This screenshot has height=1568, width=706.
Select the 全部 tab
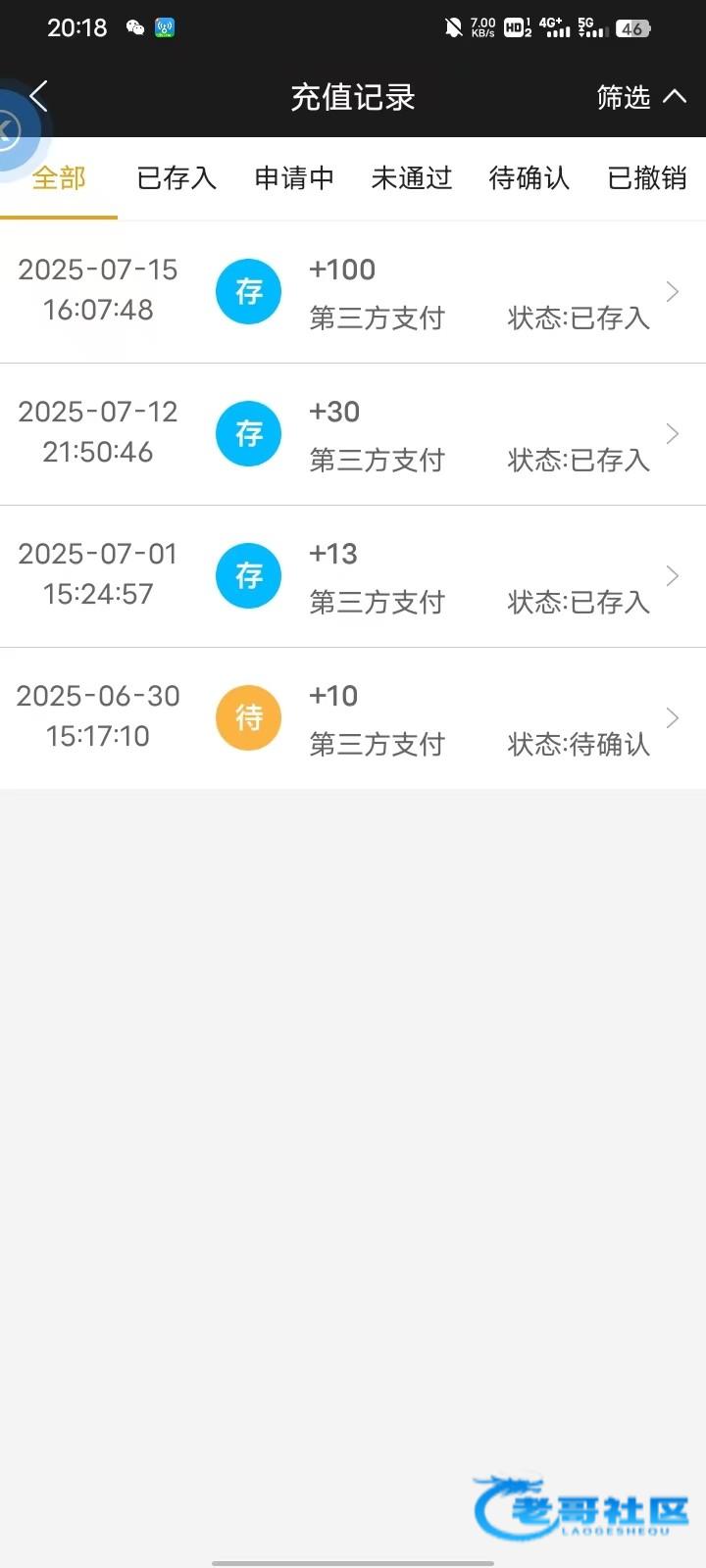[x=59, y=178]
